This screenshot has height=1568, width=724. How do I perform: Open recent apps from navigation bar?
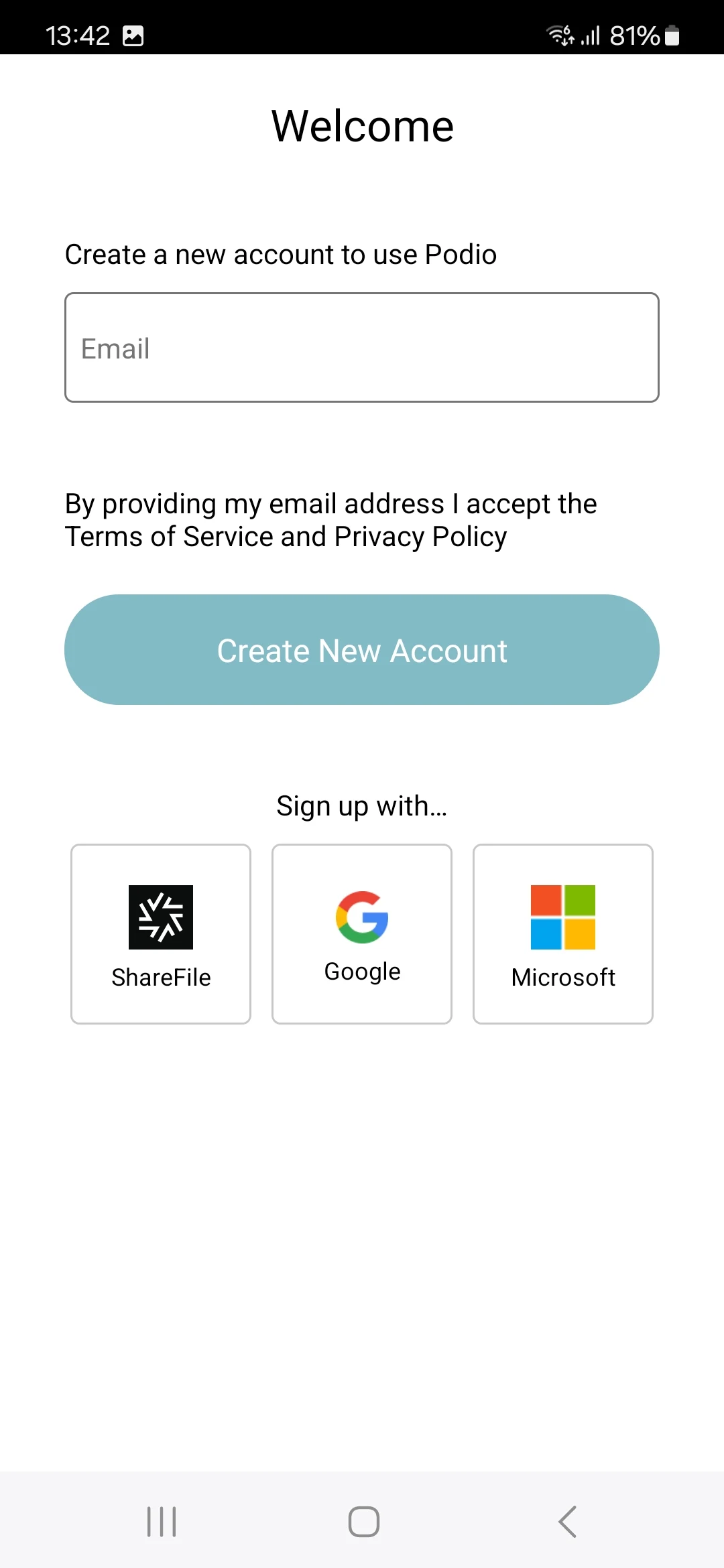point(162,1521)
